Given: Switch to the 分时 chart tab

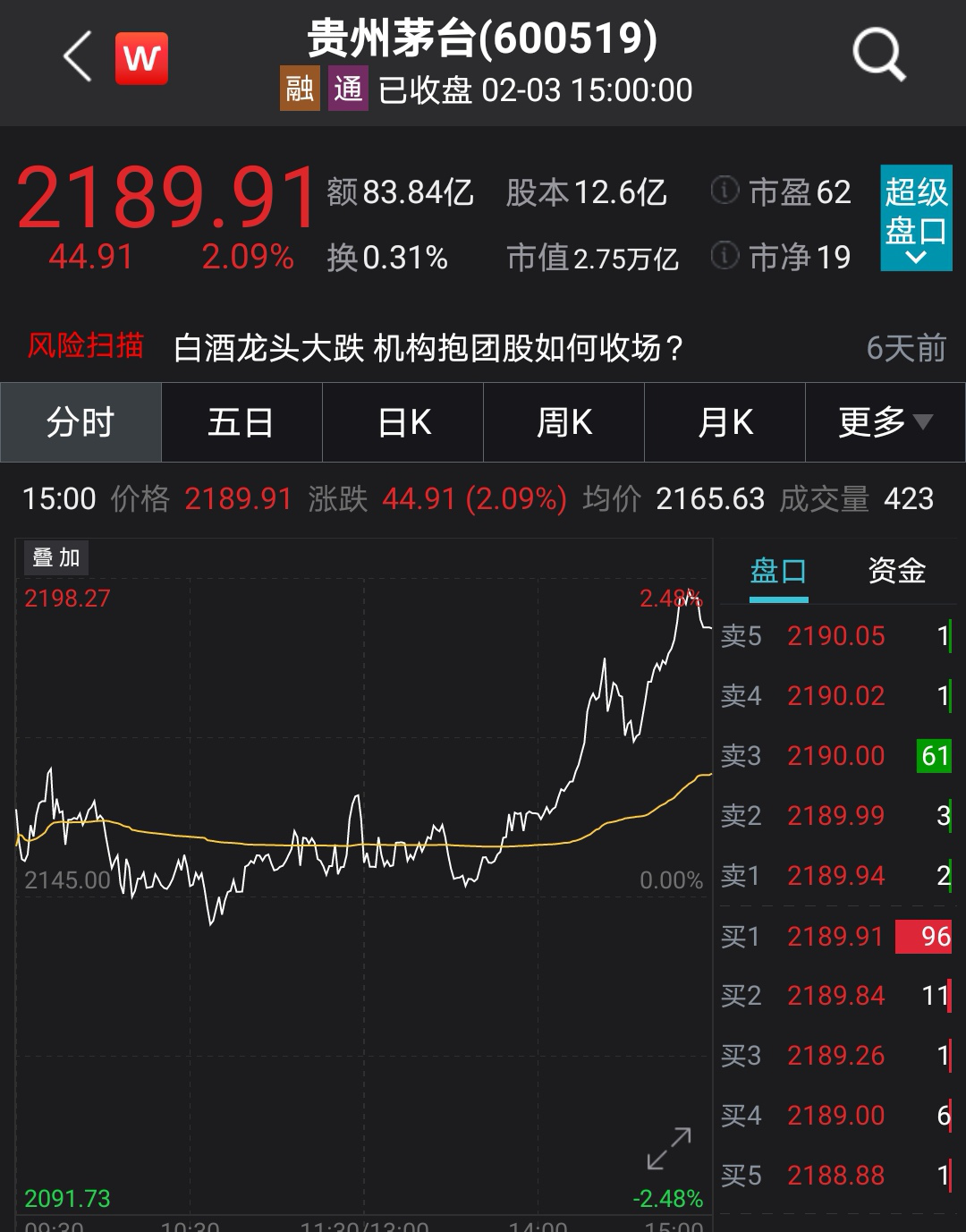Looking at the screenshot, I should point(80,422).
